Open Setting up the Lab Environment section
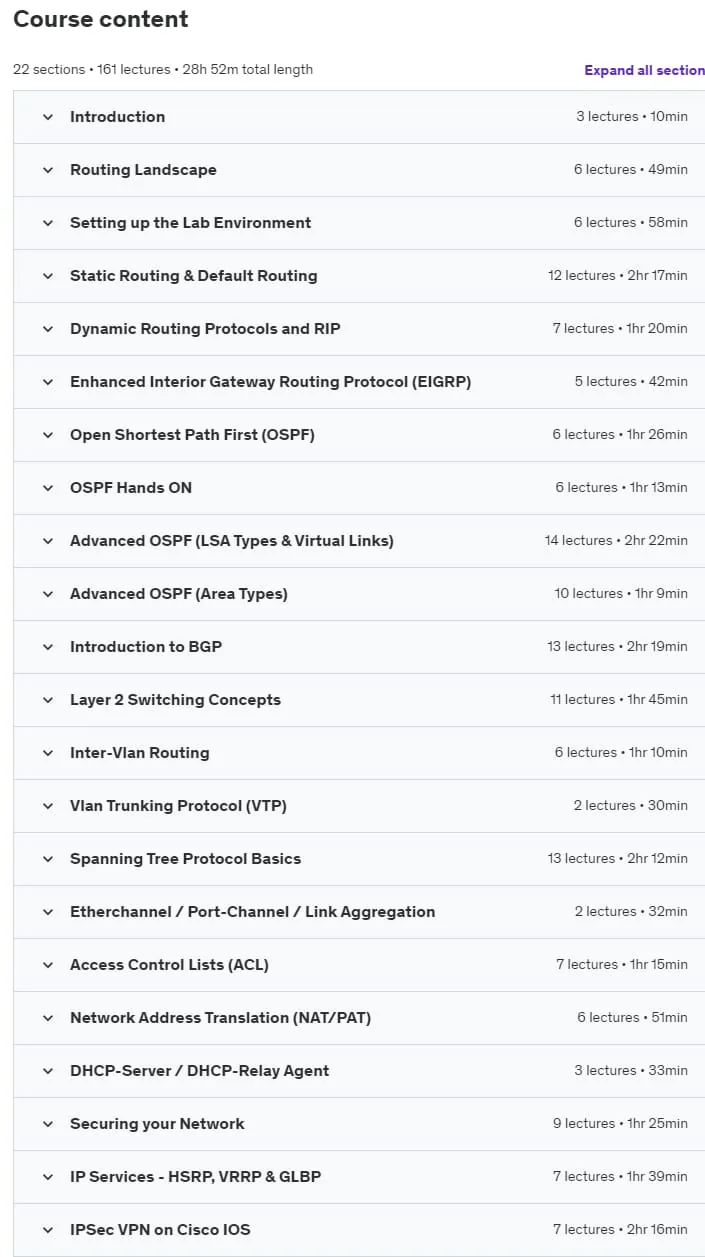 click(359, 223)
